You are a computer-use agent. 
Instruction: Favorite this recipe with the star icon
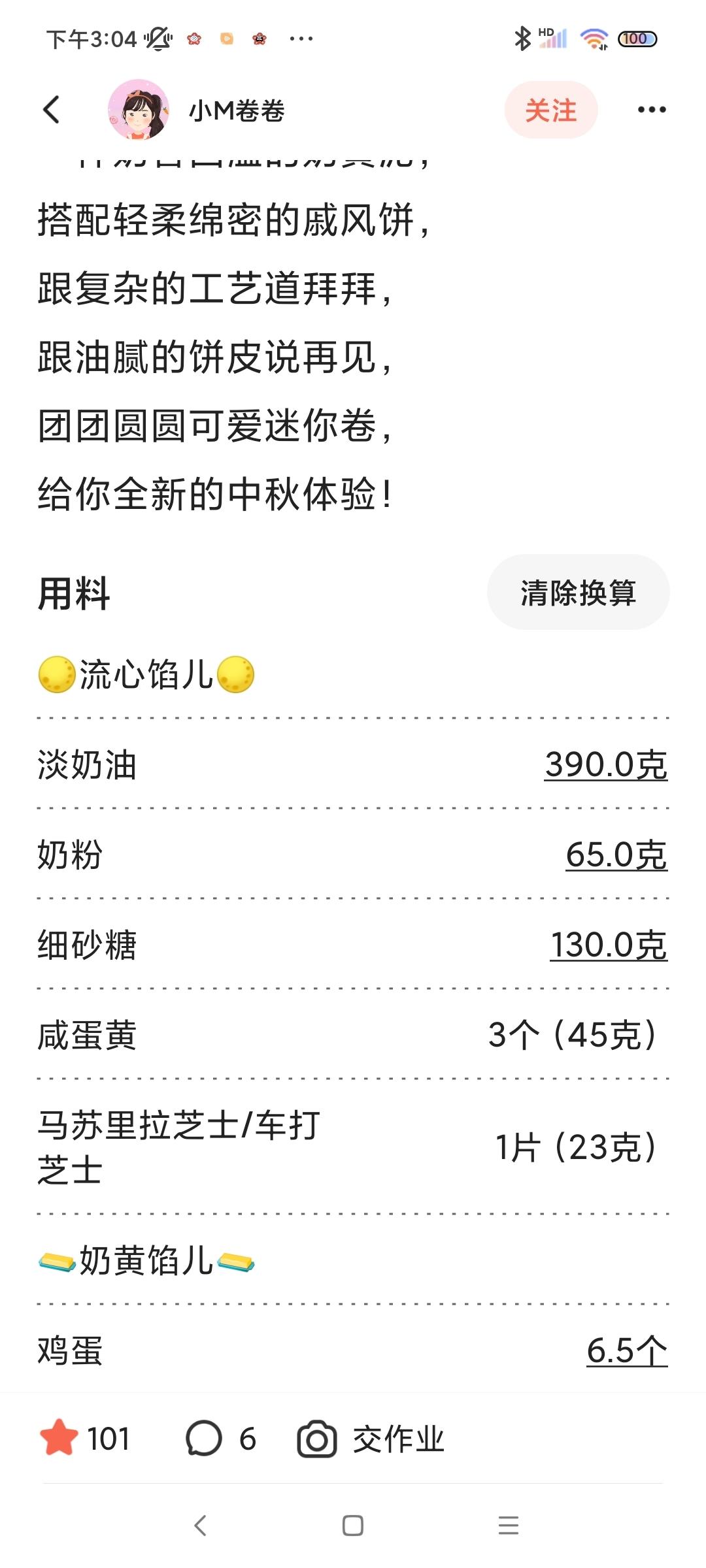click(59, 1437)
